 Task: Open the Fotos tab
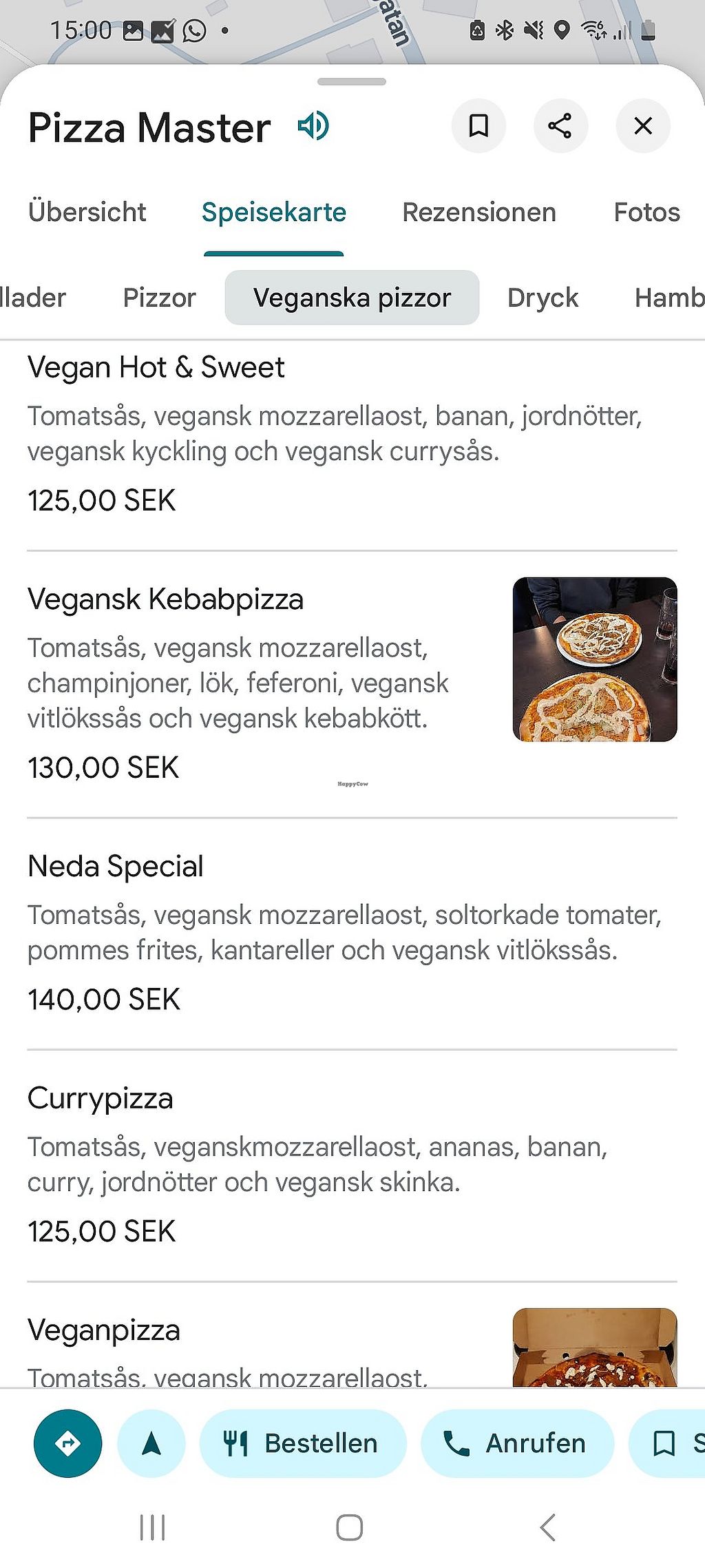646,212
